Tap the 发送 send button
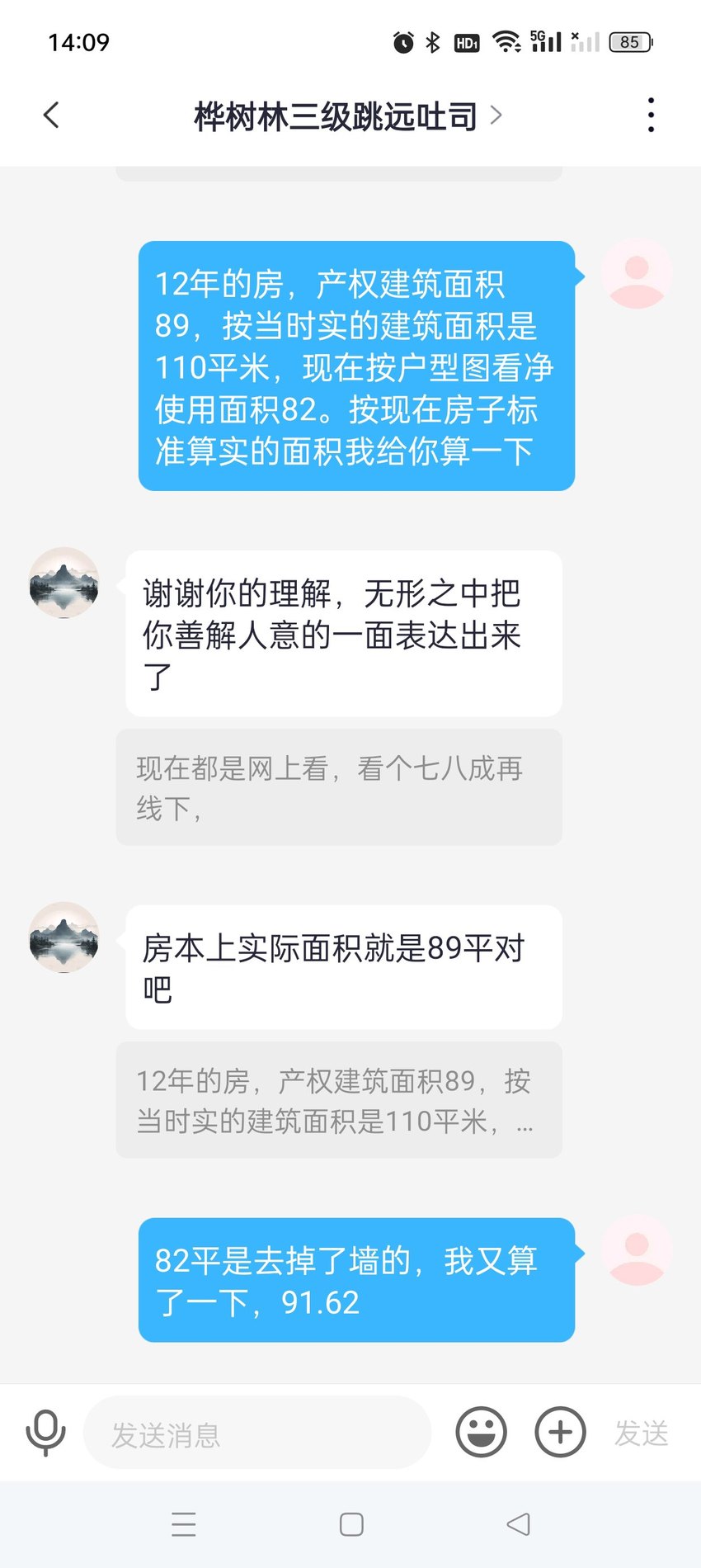This screenshot has height=1568, width=701. 642,1433
